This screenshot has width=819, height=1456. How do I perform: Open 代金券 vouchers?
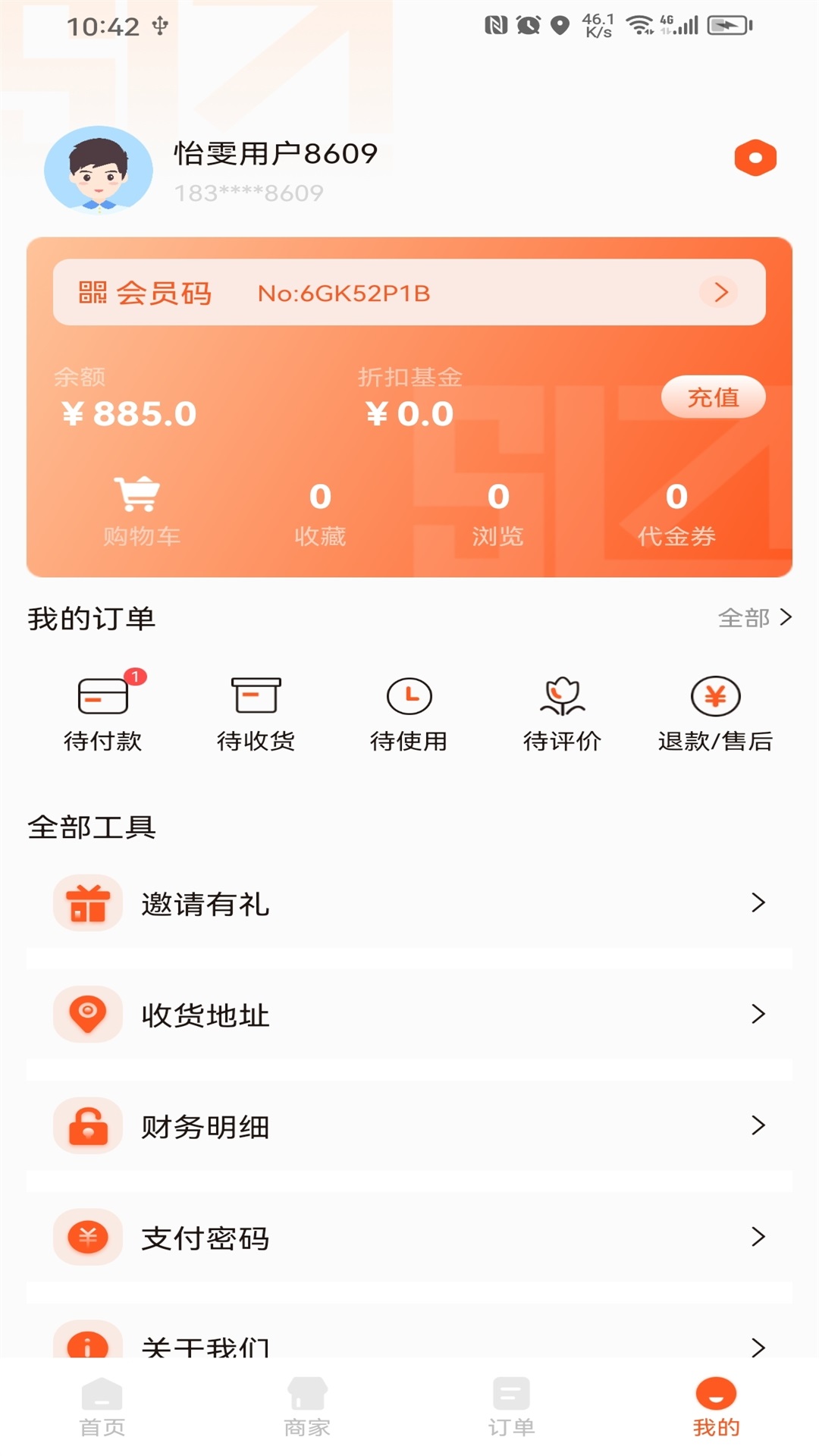(676, 514)
